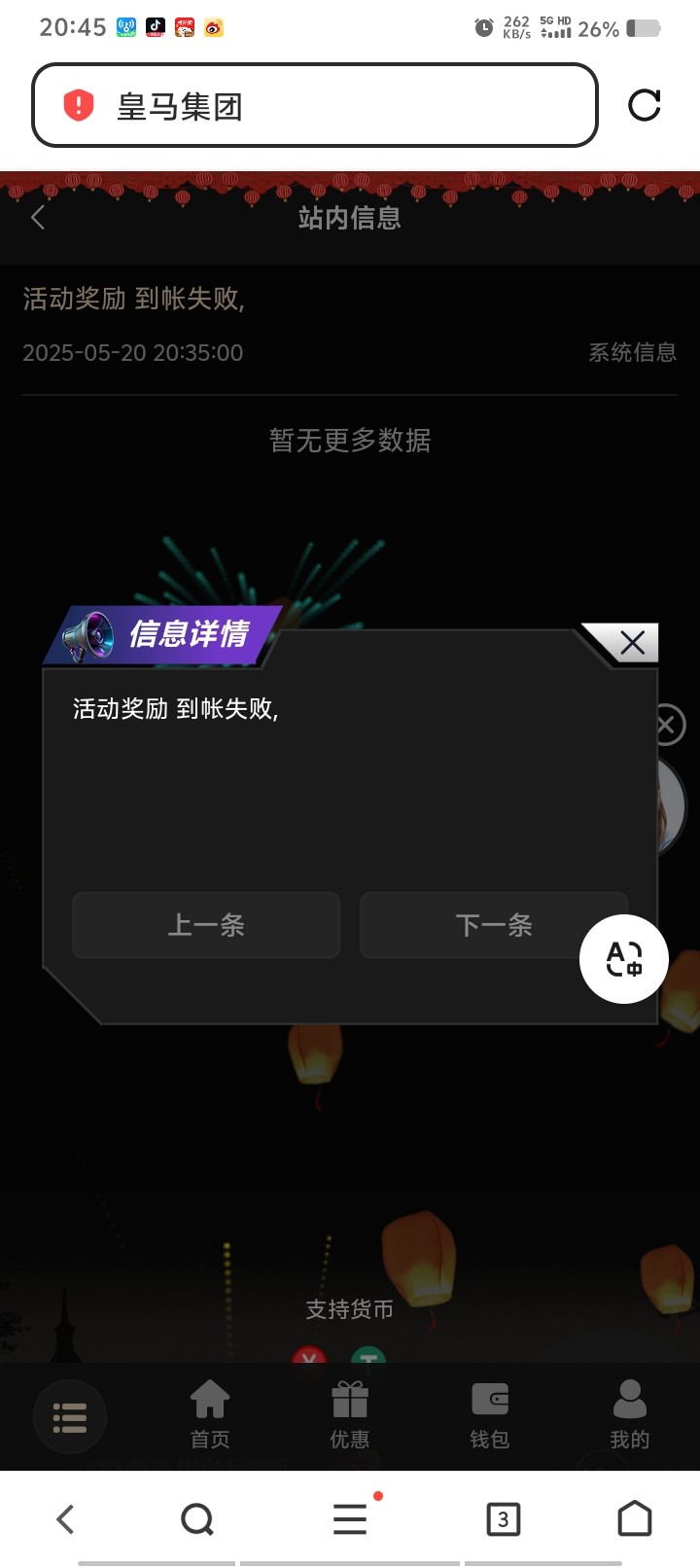
Task: Open the 首页 tab
Action: pos(210,1415)
